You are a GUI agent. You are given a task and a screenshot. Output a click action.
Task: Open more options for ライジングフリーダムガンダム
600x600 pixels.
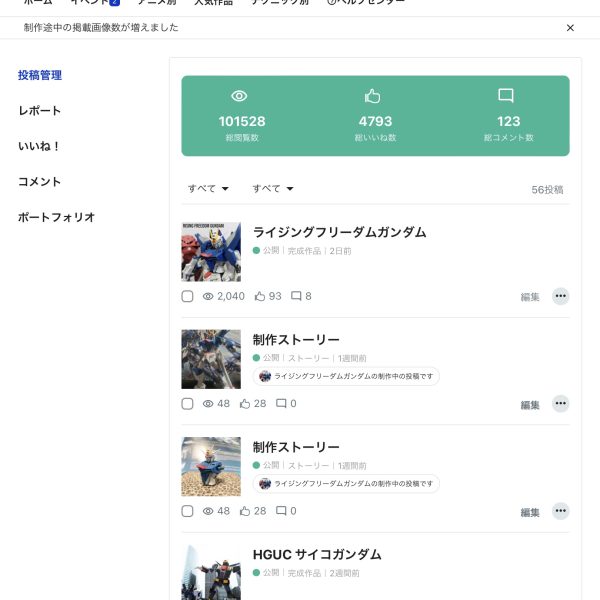(560, 296)
